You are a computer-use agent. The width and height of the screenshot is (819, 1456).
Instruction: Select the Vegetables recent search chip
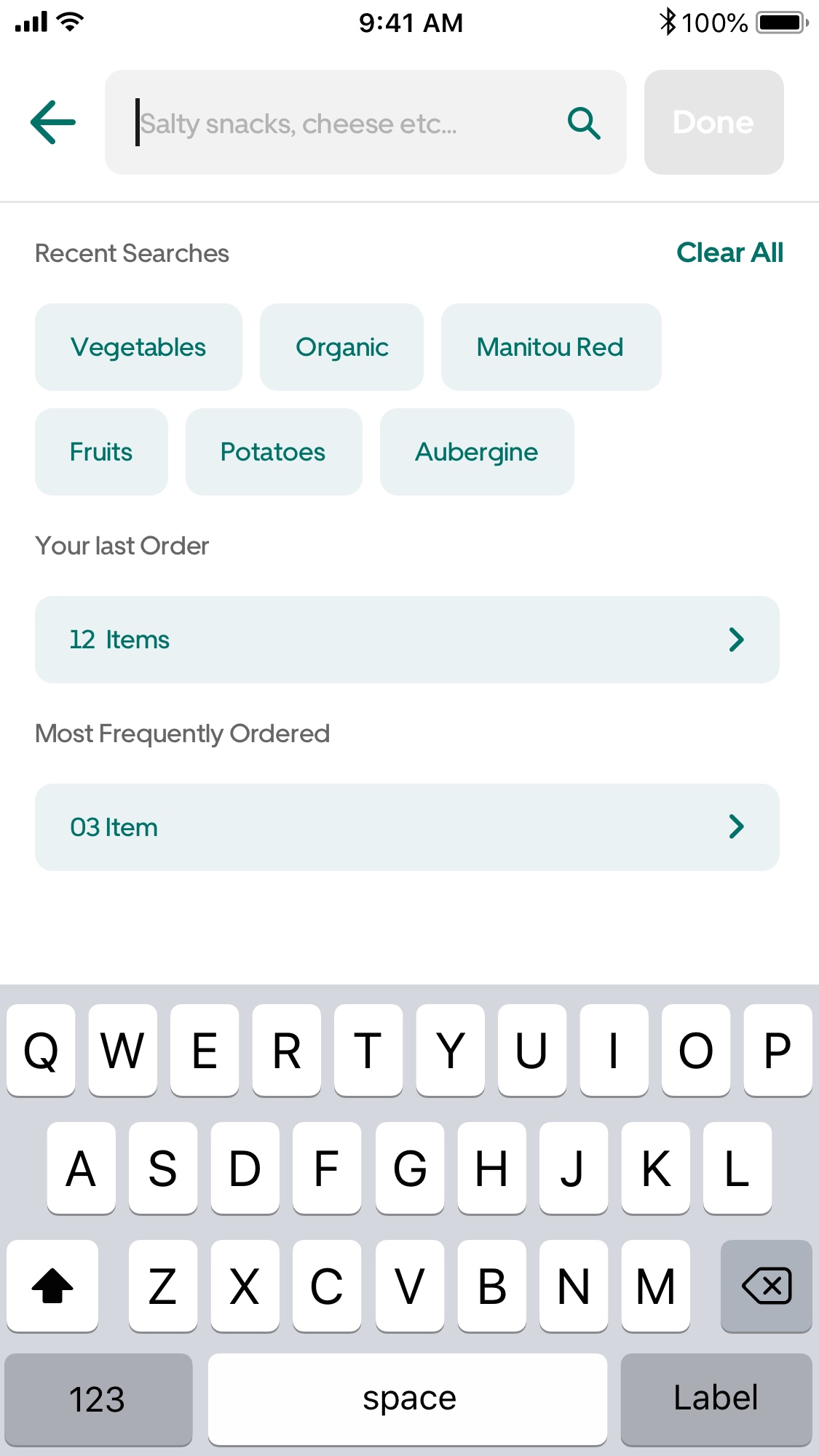138,347
